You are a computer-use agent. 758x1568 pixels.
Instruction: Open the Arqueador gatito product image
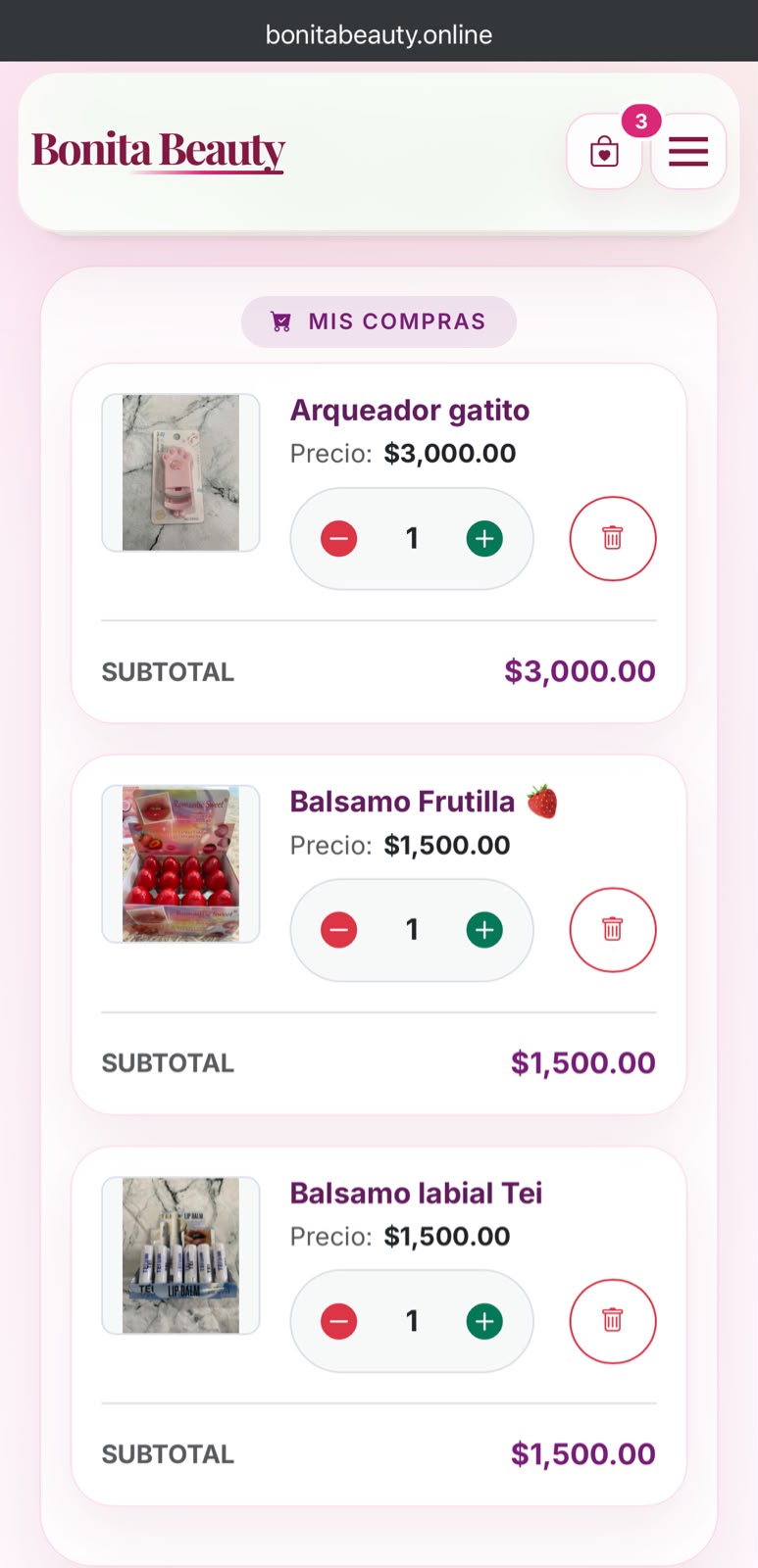tap(180, 472)
